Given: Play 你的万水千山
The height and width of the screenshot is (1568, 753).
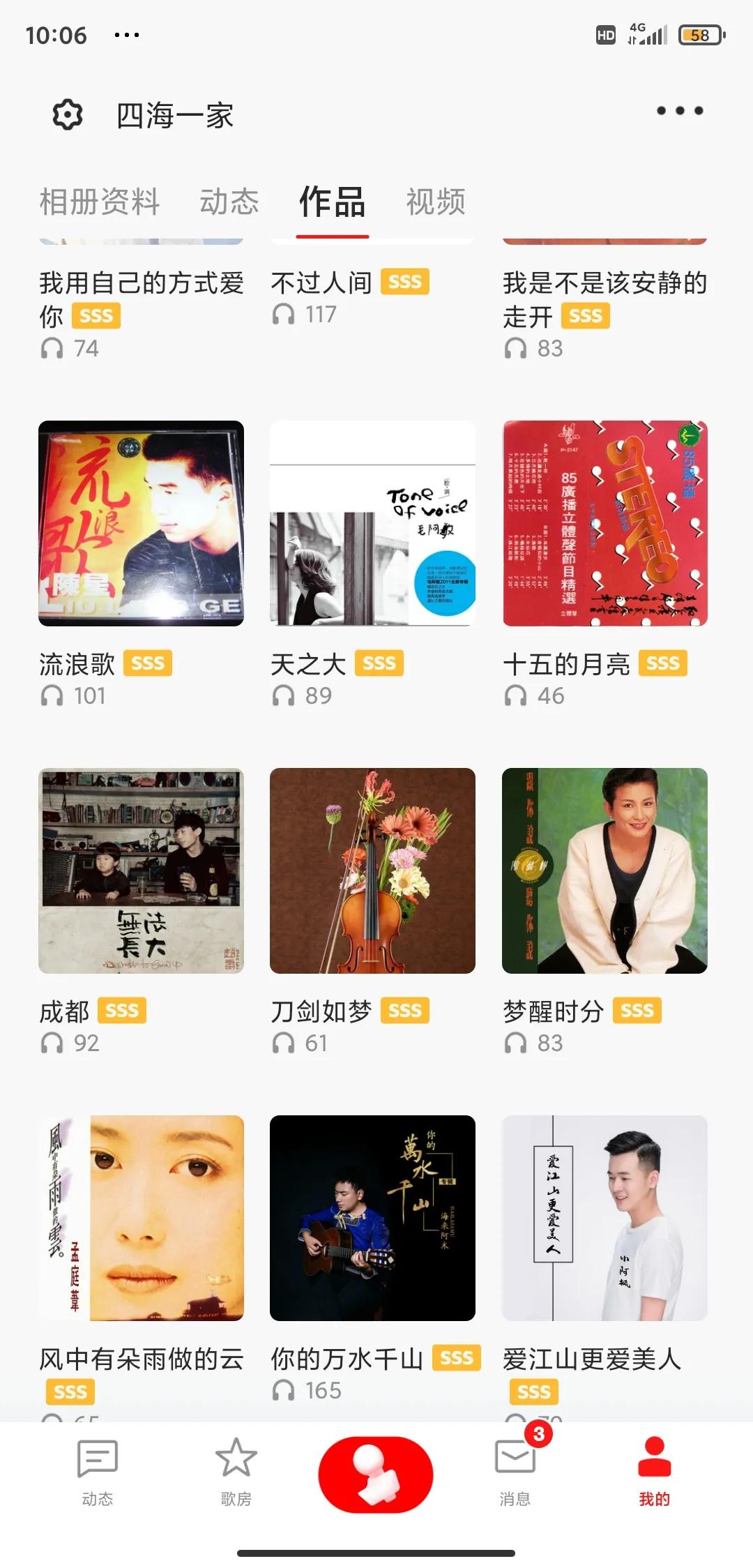Looking at the screenshot, I should 372,1218.
